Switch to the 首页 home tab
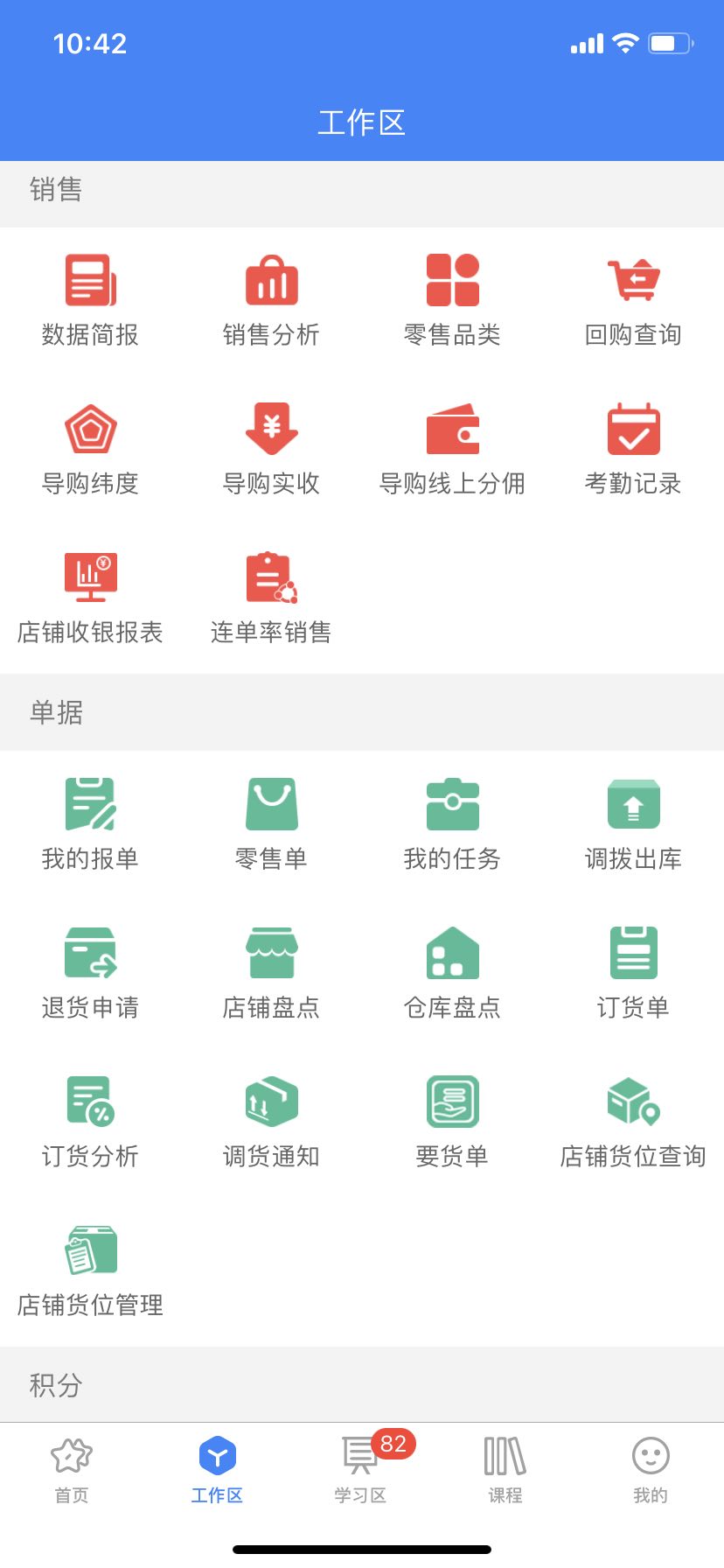 [72, 1470]
